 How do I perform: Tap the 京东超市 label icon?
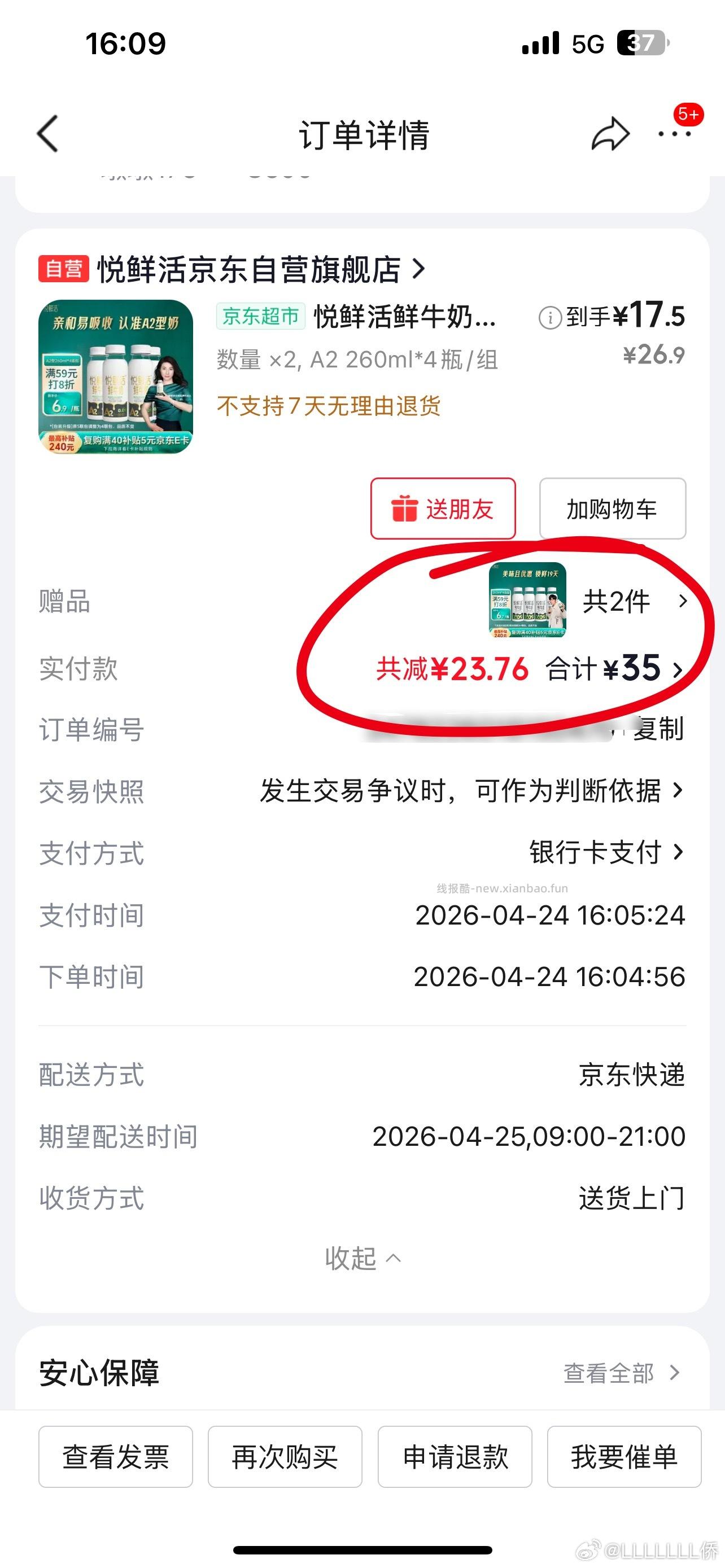260,317
